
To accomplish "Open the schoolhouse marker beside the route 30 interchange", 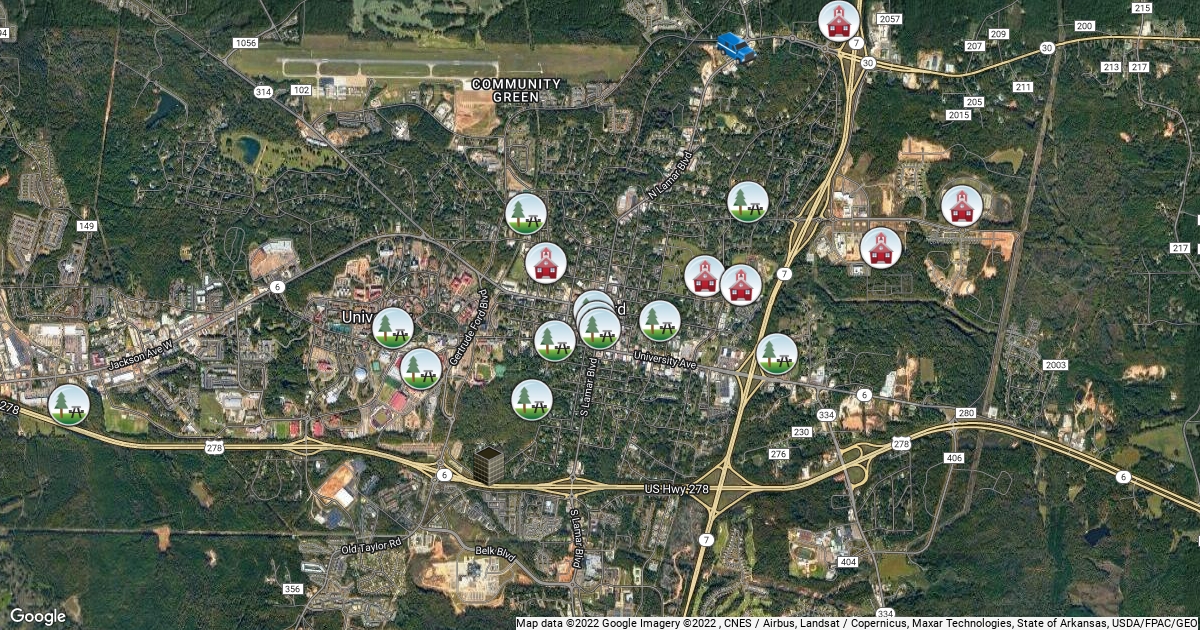I will click(838, 21).
